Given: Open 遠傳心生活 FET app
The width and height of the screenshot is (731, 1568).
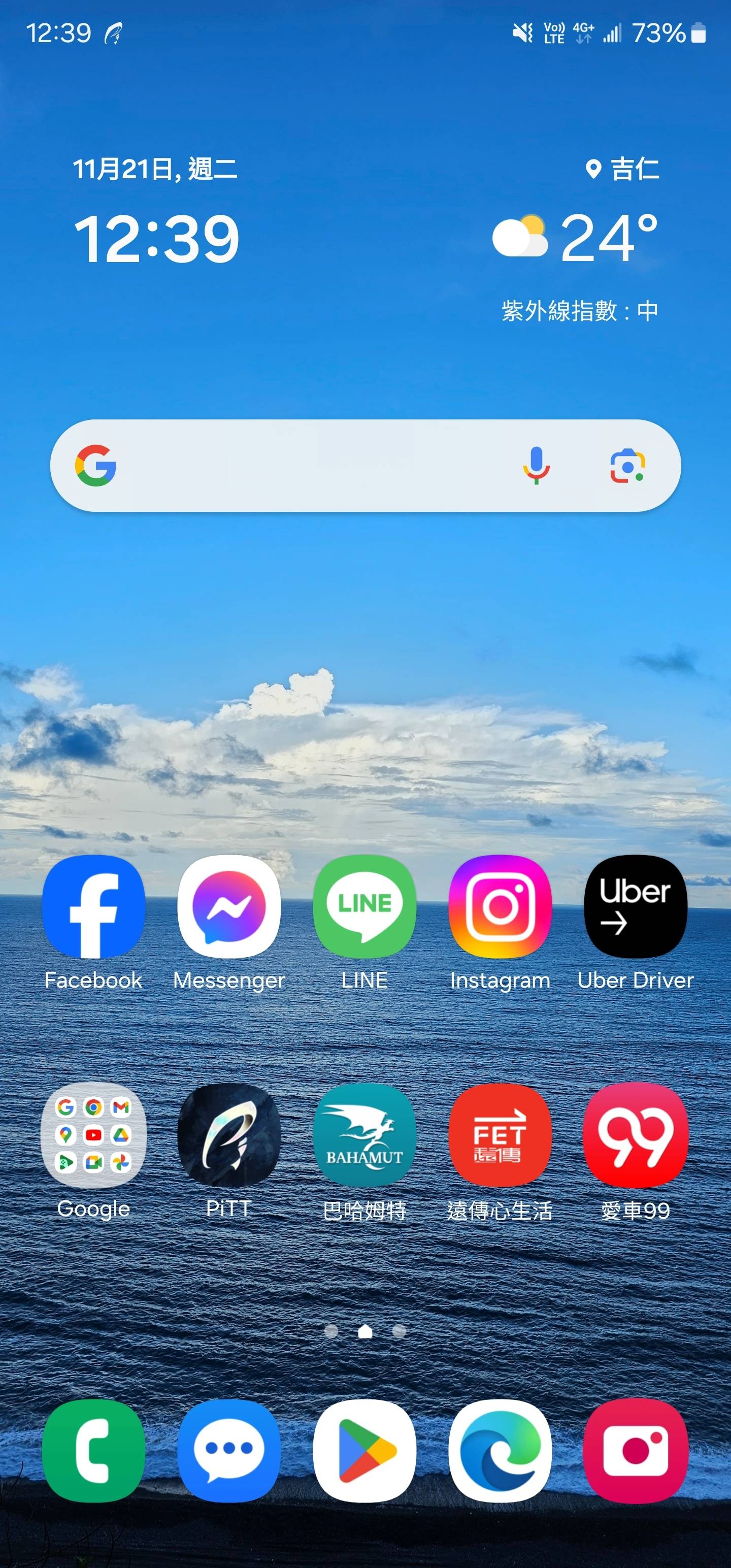Looking at the screenshot, I should point(500,1135).
